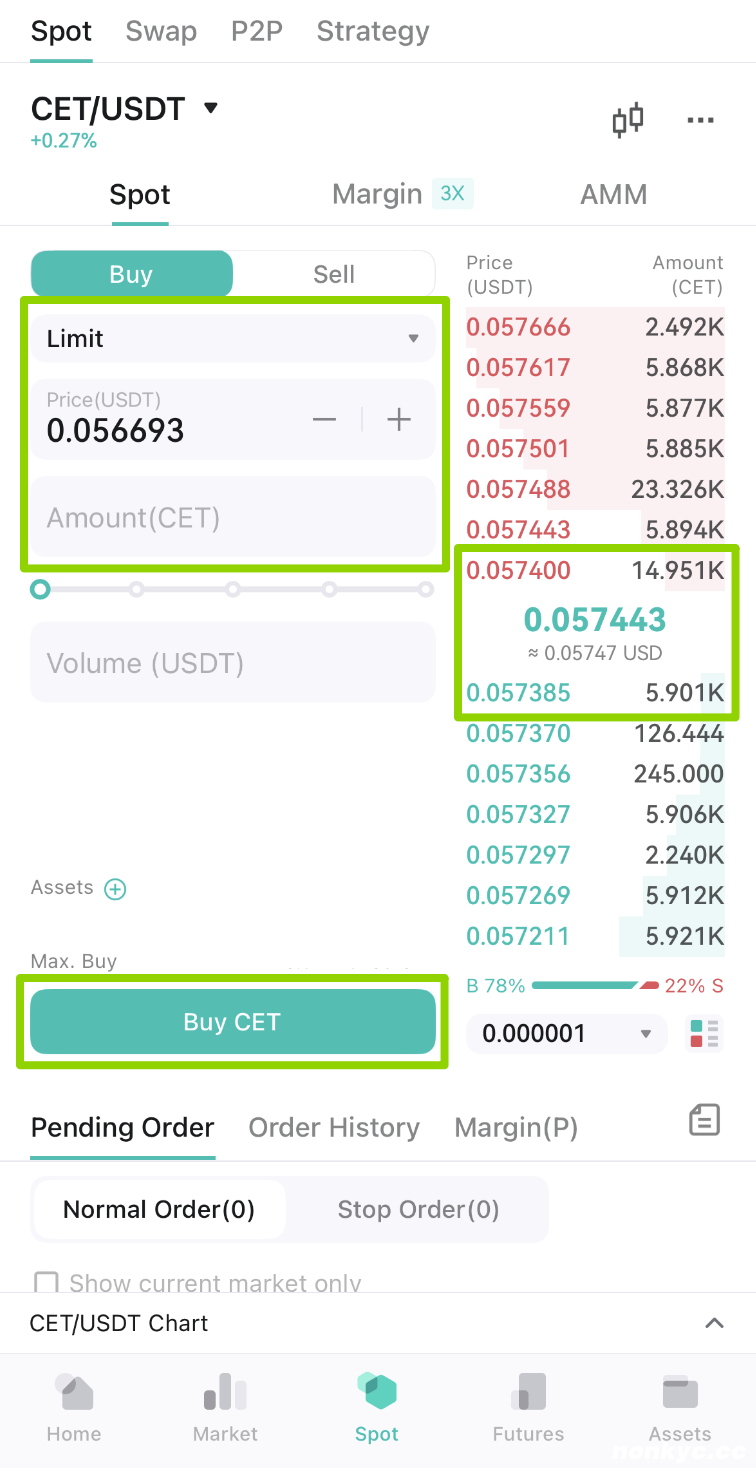Tap the Amount(CET) input field
This screenshot has width=756, height=1468.
point(233,517)
